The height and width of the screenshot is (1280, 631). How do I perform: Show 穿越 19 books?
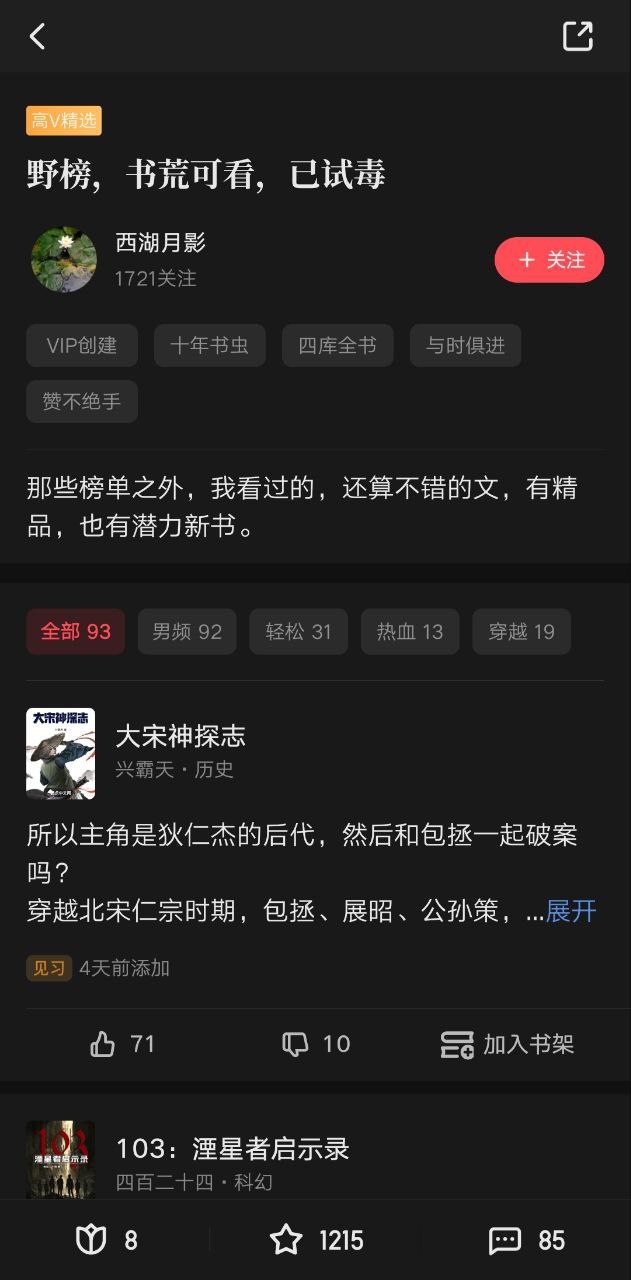(521, 632)
